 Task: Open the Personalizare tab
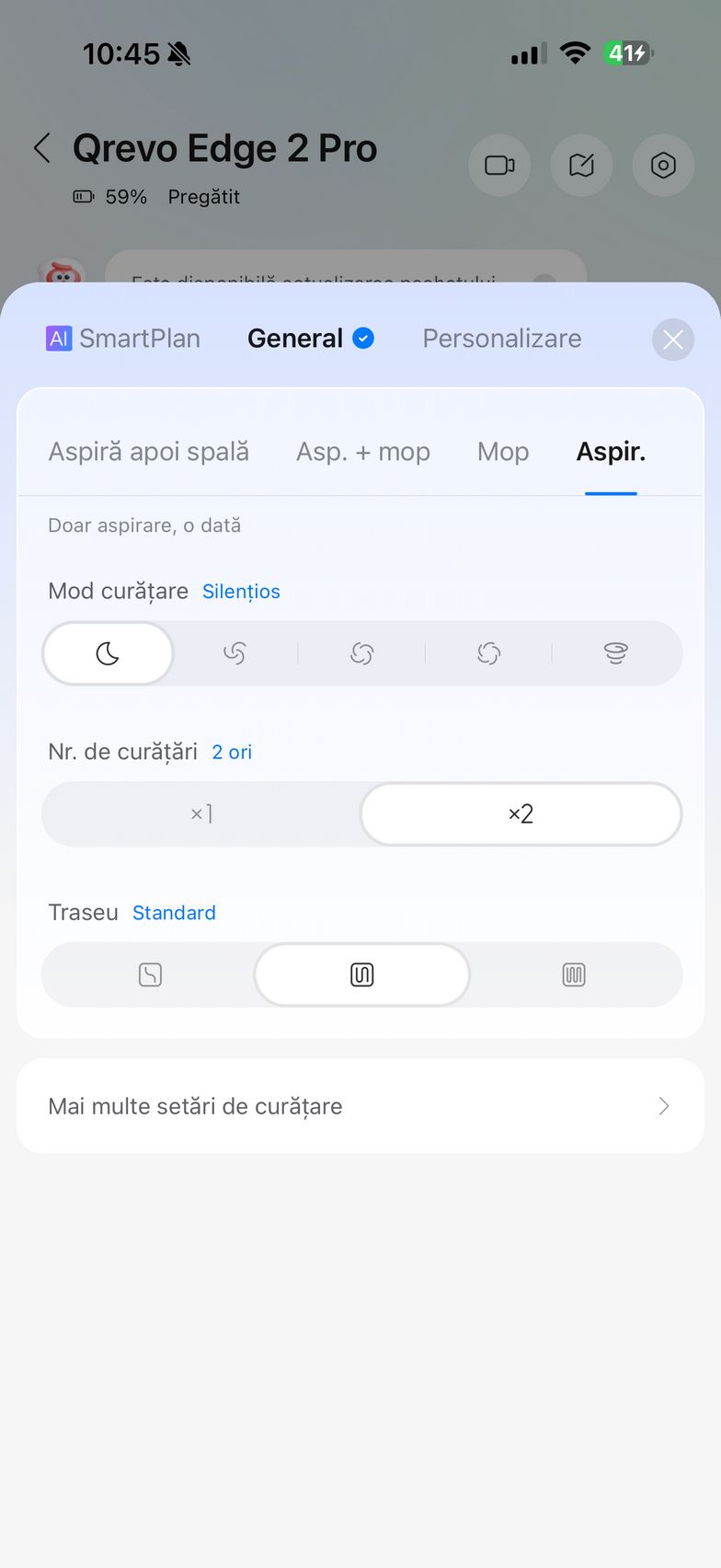[x=501, y=339]
